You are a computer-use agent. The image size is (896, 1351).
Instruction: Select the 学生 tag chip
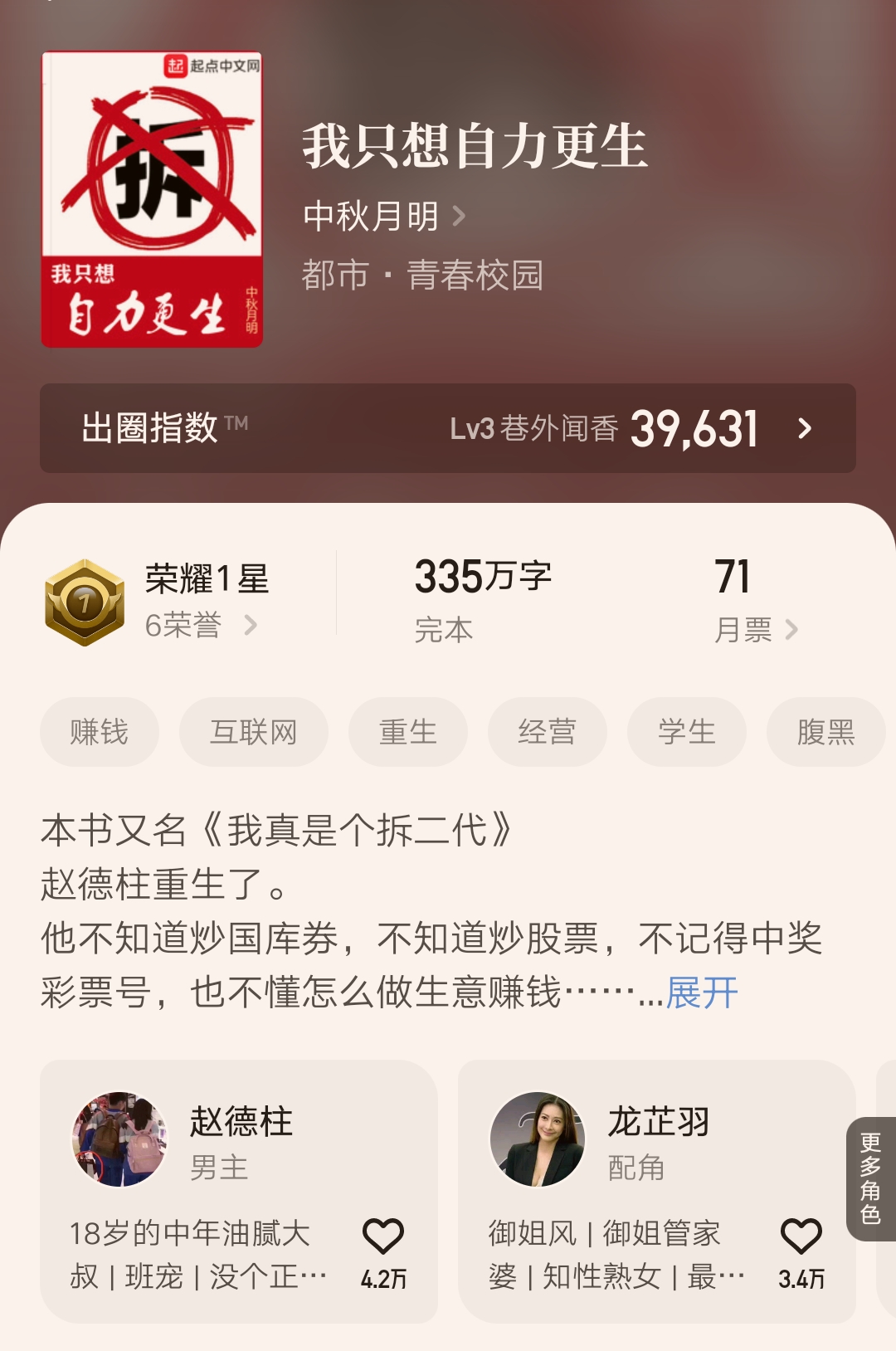pos(687,732)
